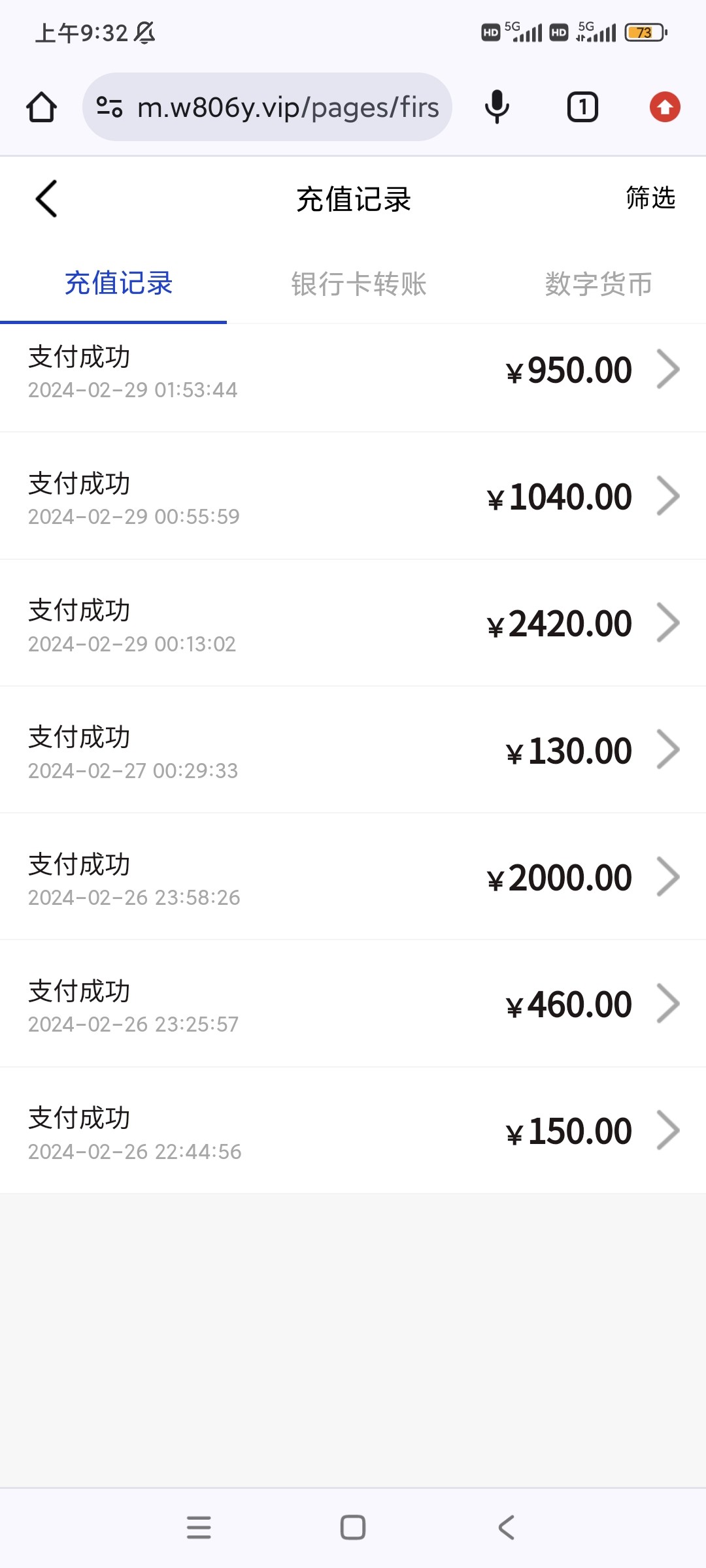This screenshot has width=706, height=1568.
Task: Tap the recent apps navigation icon
Action: (x=199, y=1527)
